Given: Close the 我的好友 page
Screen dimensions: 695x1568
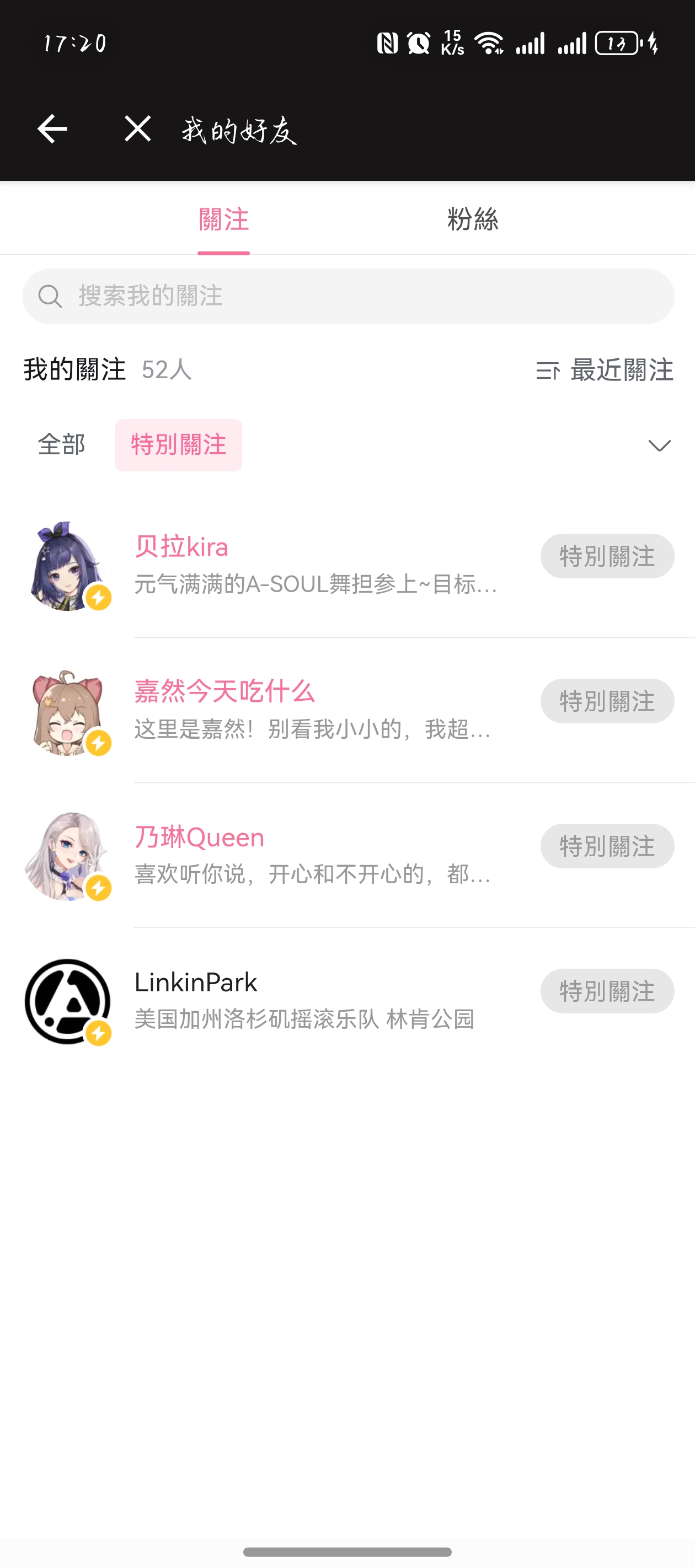Looking at the screenshot, I should [x=137, y=129].
